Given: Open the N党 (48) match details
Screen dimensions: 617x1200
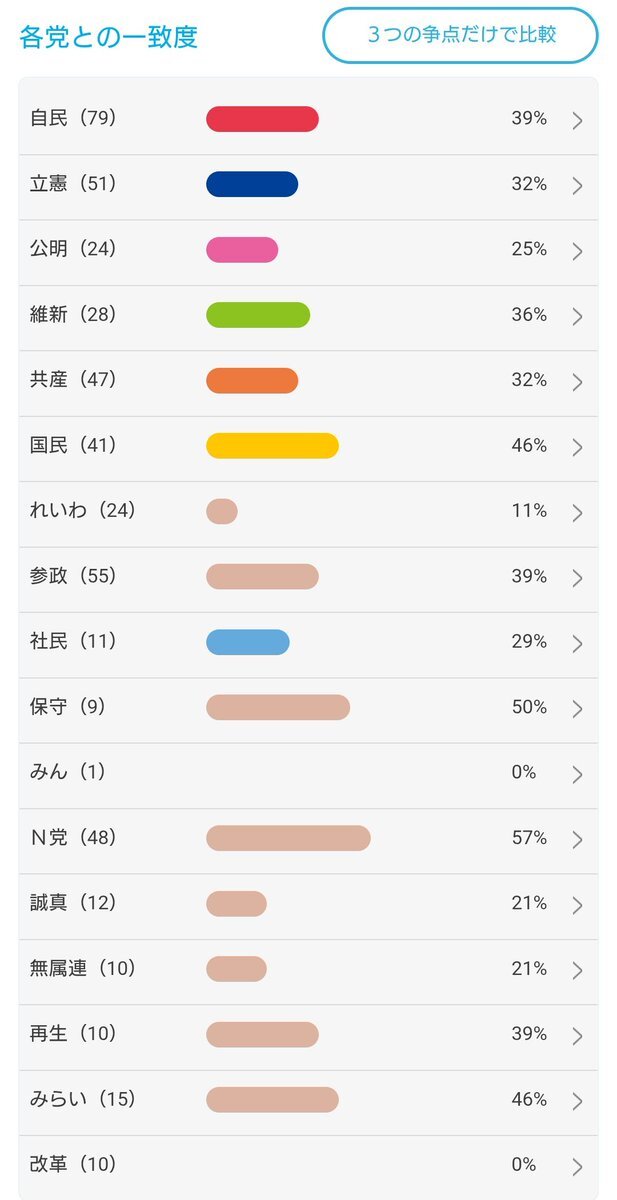Looking at the screenshot, I should pyautogui.click(x=308, y=839).
